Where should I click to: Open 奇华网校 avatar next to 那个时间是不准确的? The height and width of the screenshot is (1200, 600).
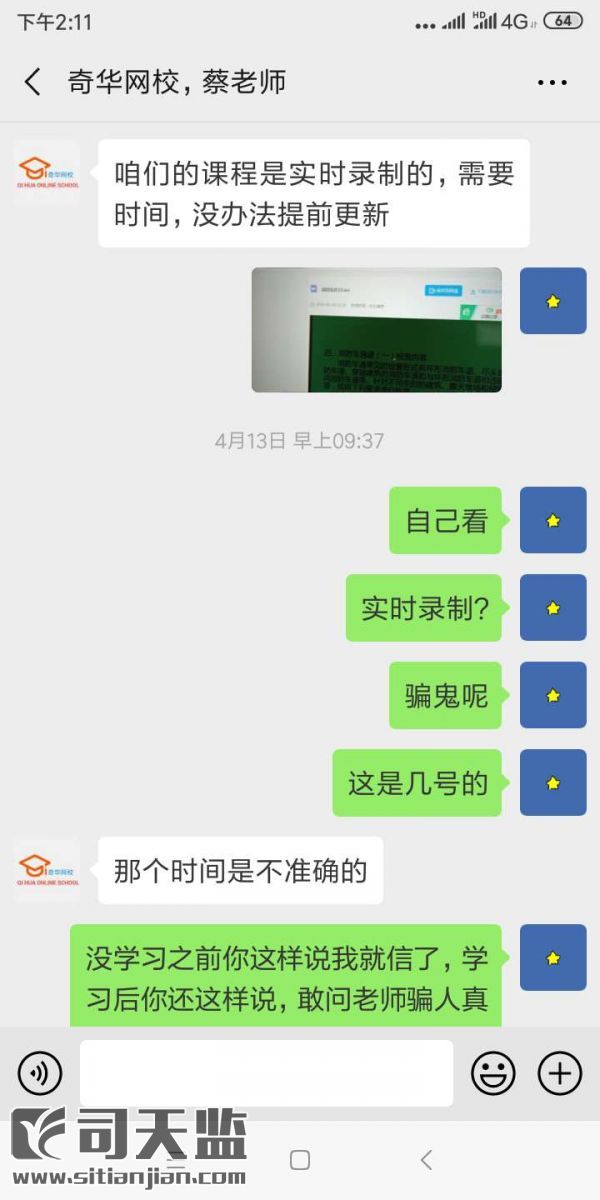(46, 870)
